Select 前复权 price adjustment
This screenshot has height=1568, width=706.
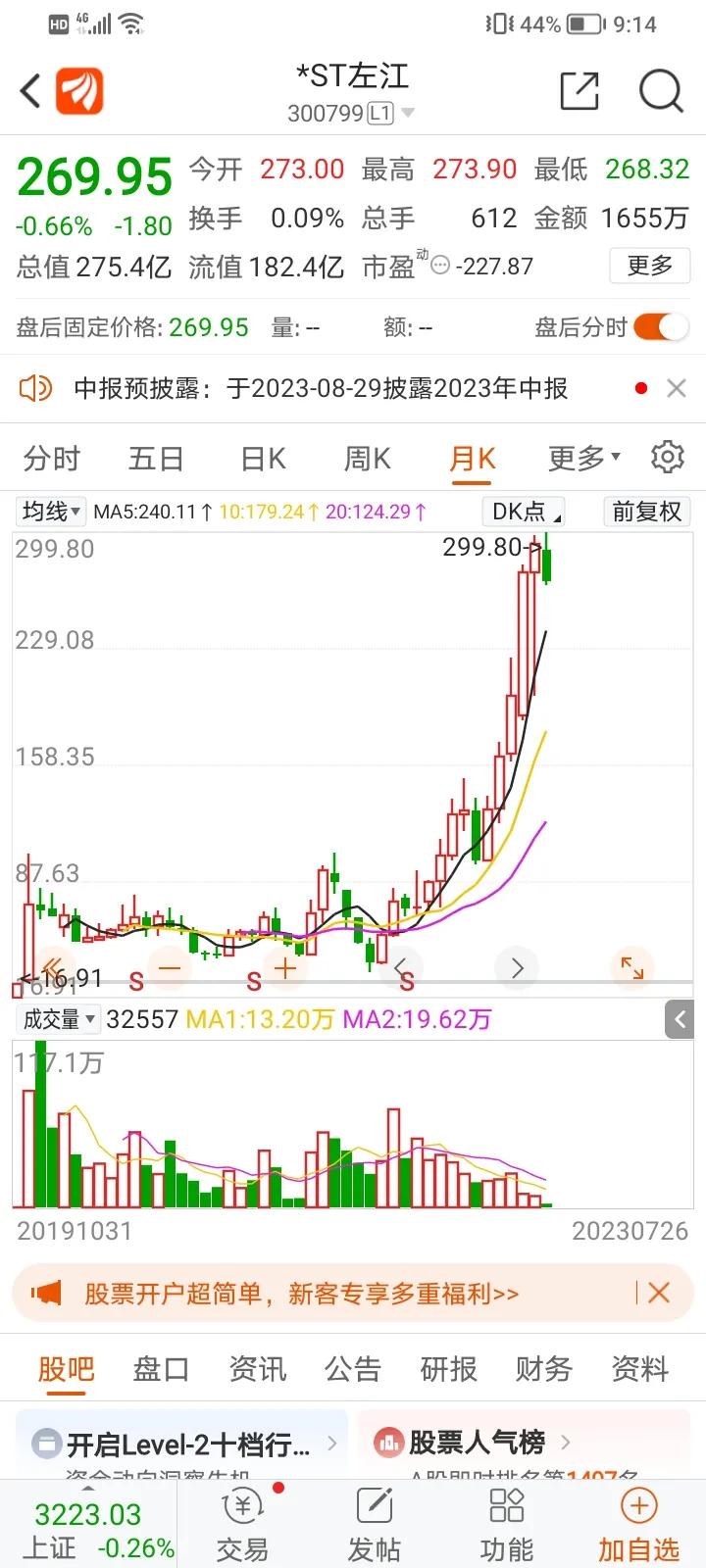[646, 511]
